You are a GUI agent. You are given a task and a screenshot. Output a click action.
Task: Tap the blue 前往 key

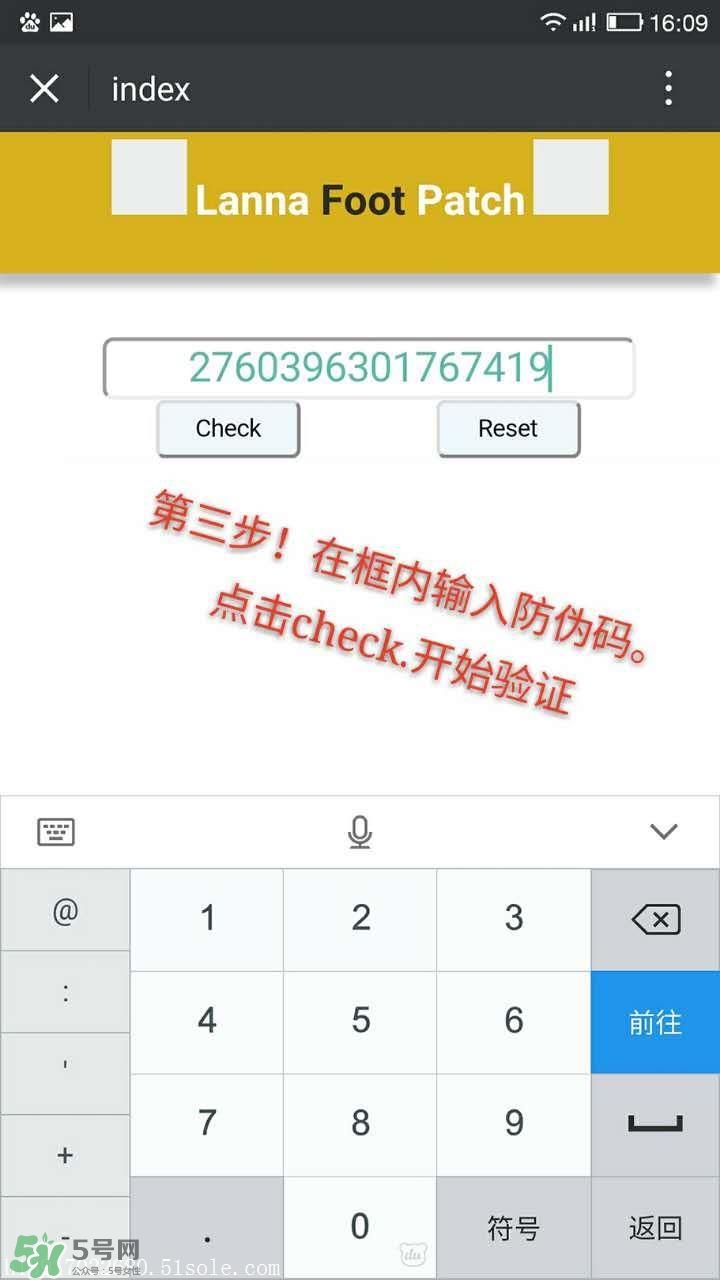(655, 1022)
